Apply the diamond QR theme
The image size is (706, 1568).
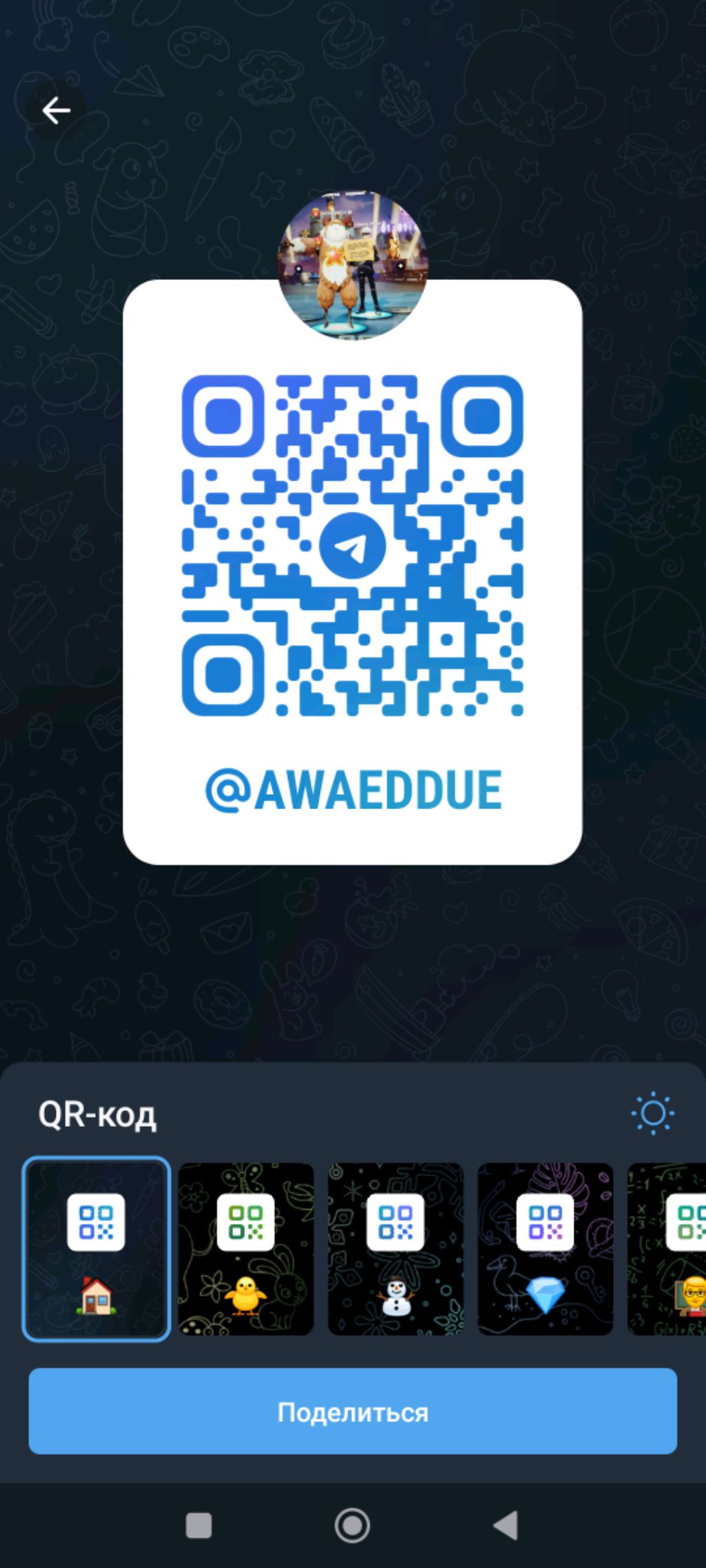pyautogui.click(x=545, y=1248)
